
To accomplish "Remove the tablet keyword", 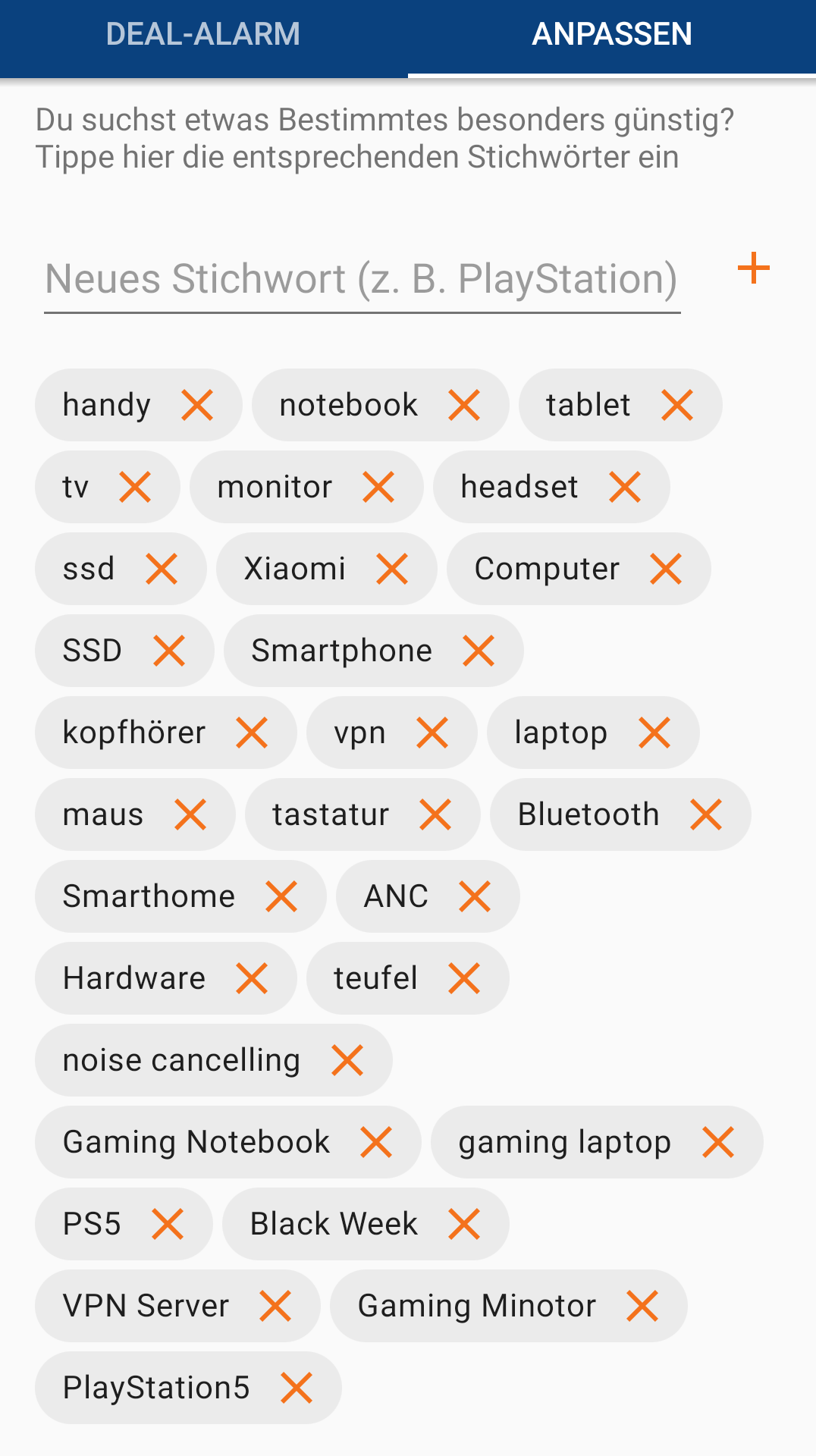I will tap(677, 405).
